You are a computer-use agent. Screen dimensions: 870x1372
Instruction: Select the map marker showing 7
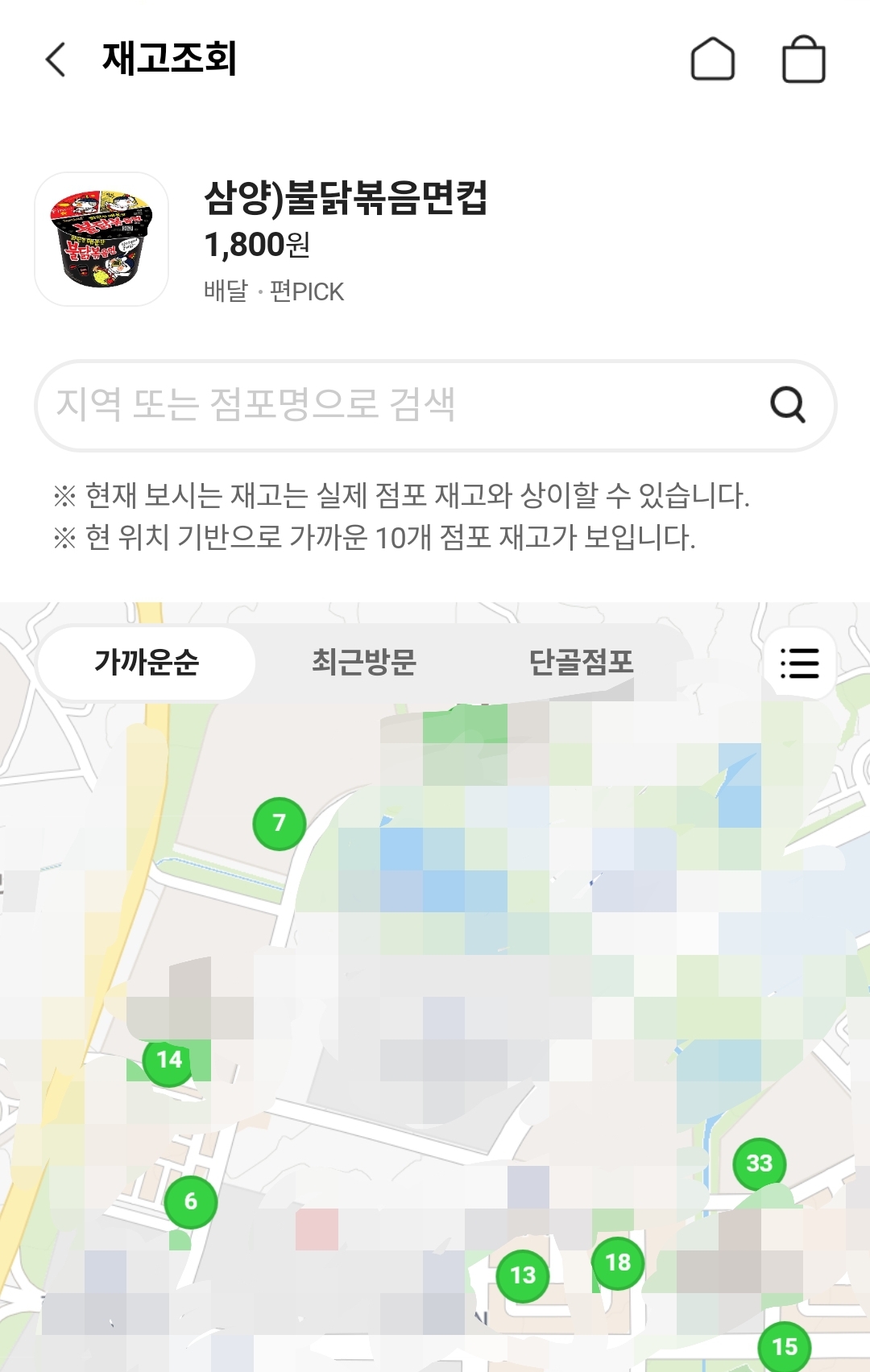(x=280, y=823)
